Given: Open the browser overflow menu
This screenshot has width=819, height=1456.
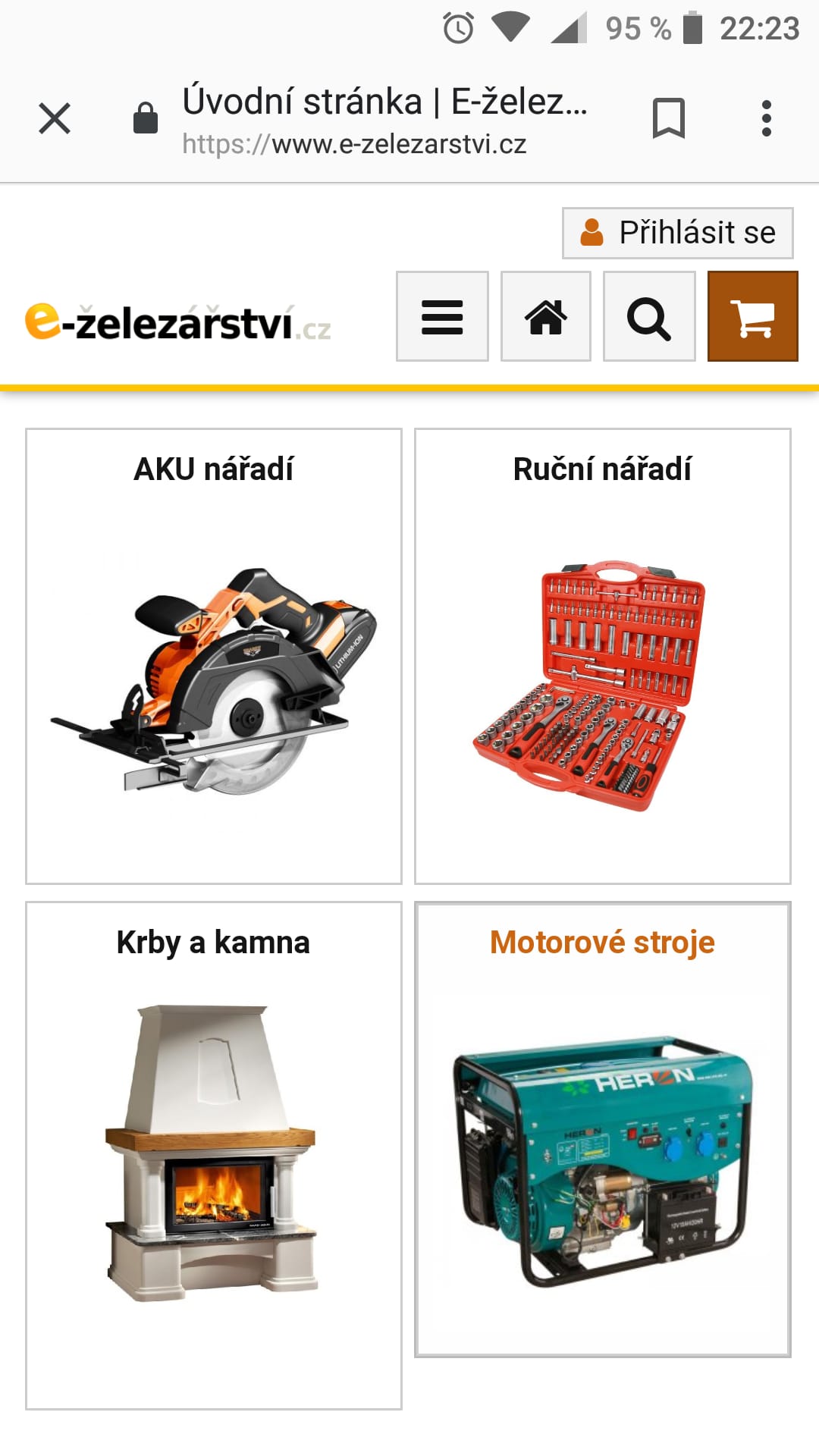Looking at the screenshot, I should click(x=767, y=118).
